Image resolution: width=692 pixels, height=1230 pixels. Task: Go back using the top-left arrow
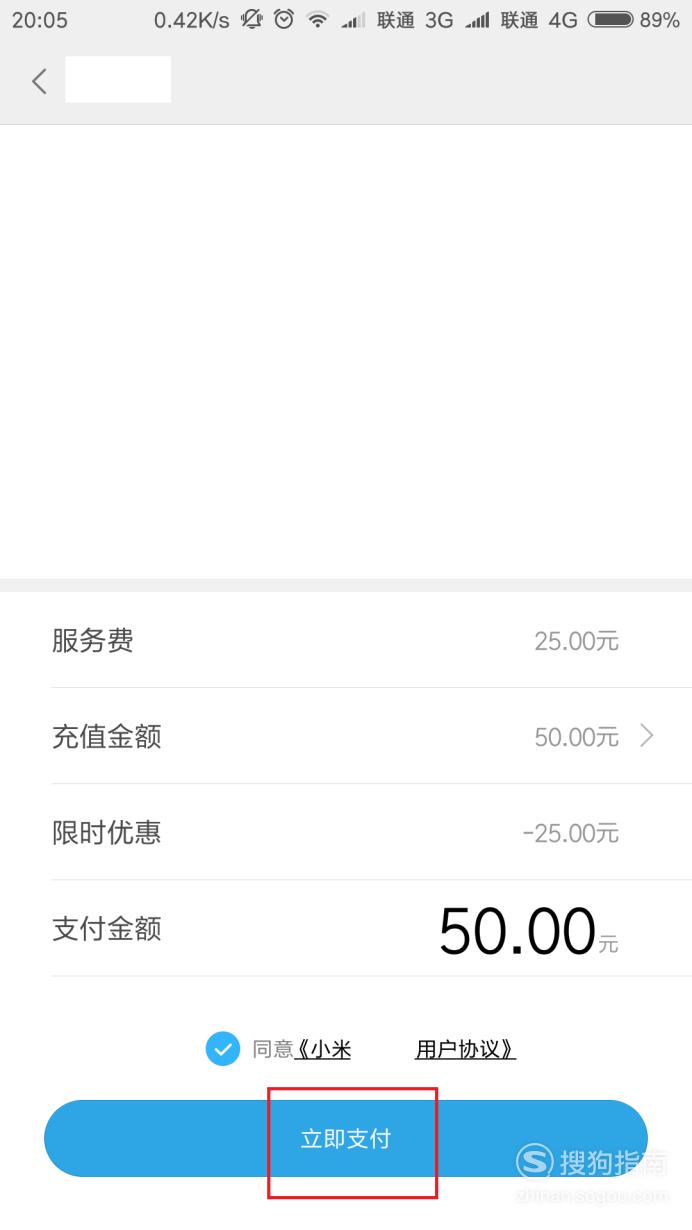pos(39,81)
